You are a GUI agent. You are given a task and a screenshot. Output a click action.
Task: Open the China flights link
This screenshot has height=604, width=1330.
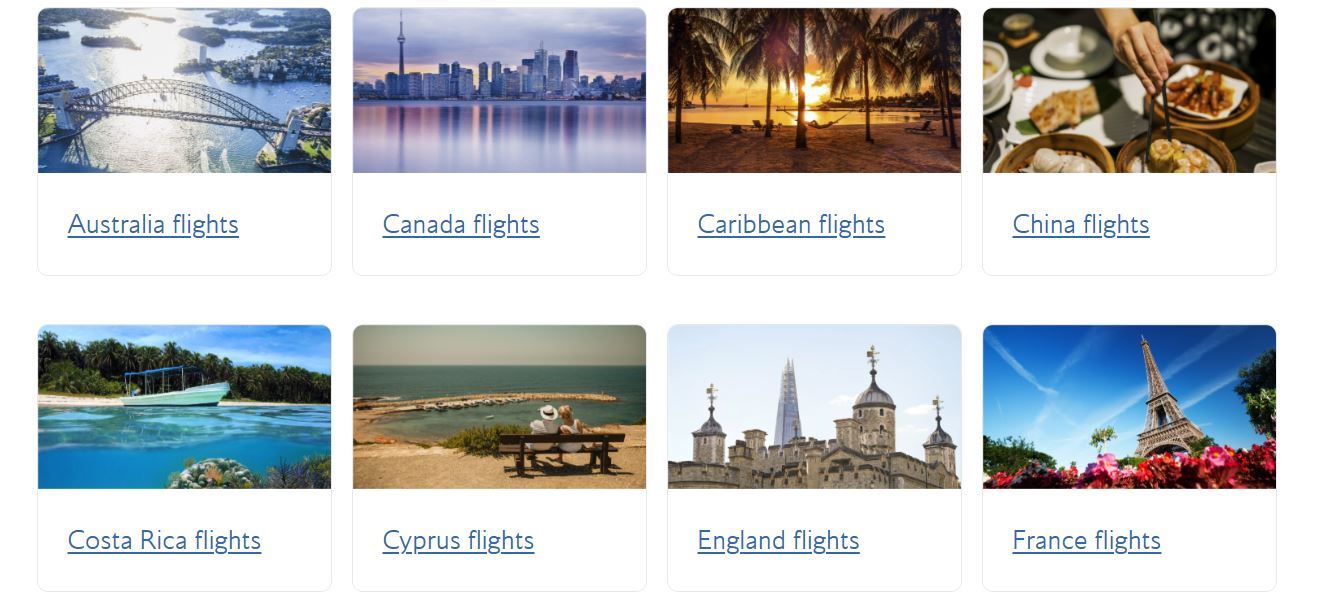pyautogui.click(x=1081, y=224)
